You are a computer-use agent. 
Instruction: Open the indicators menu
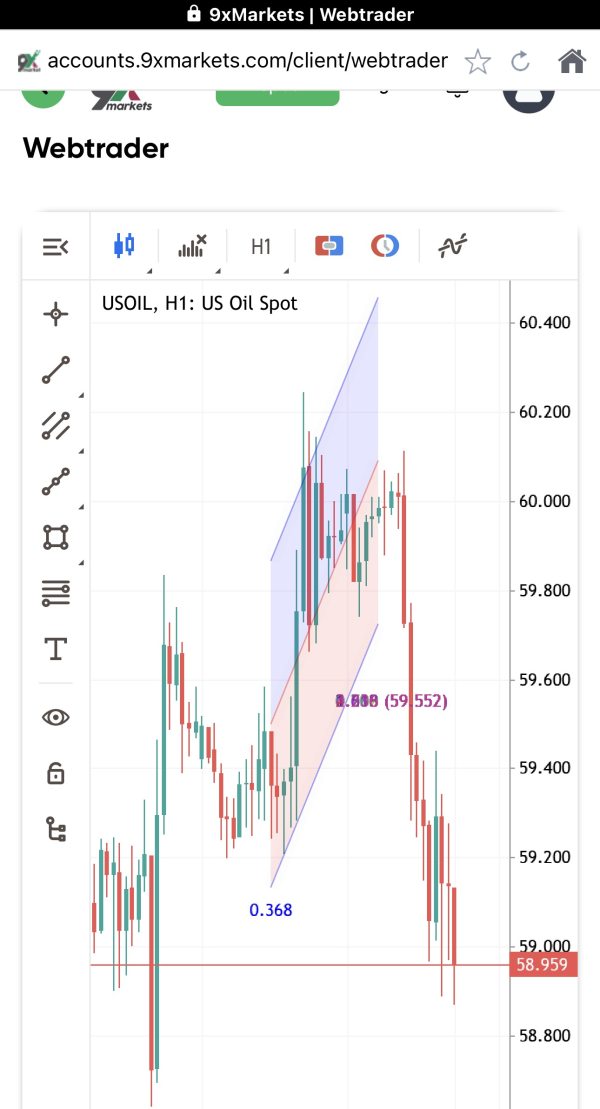coord(191,246)
